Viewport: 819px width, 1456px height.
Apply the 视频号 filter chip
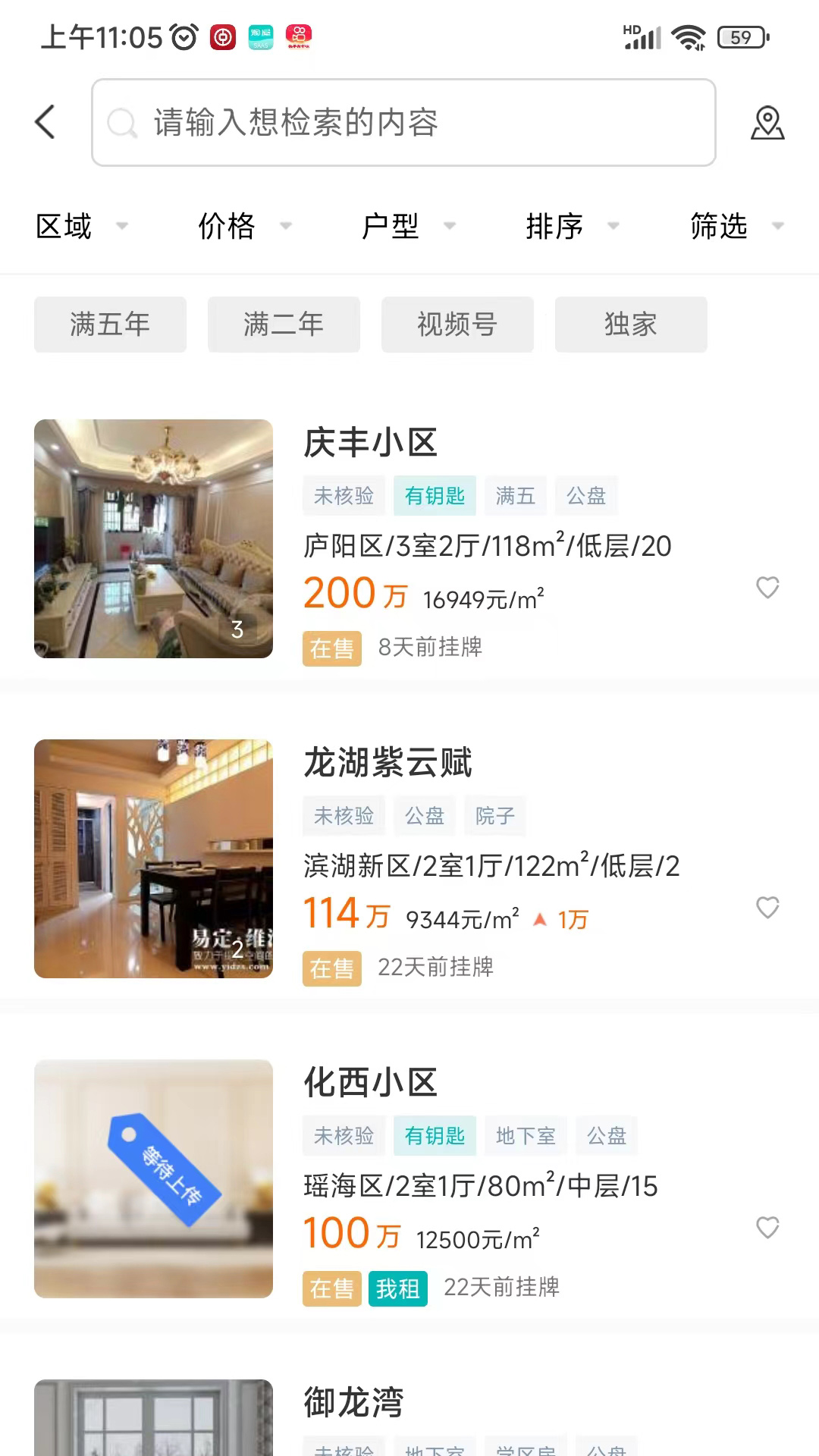point(457,325)
